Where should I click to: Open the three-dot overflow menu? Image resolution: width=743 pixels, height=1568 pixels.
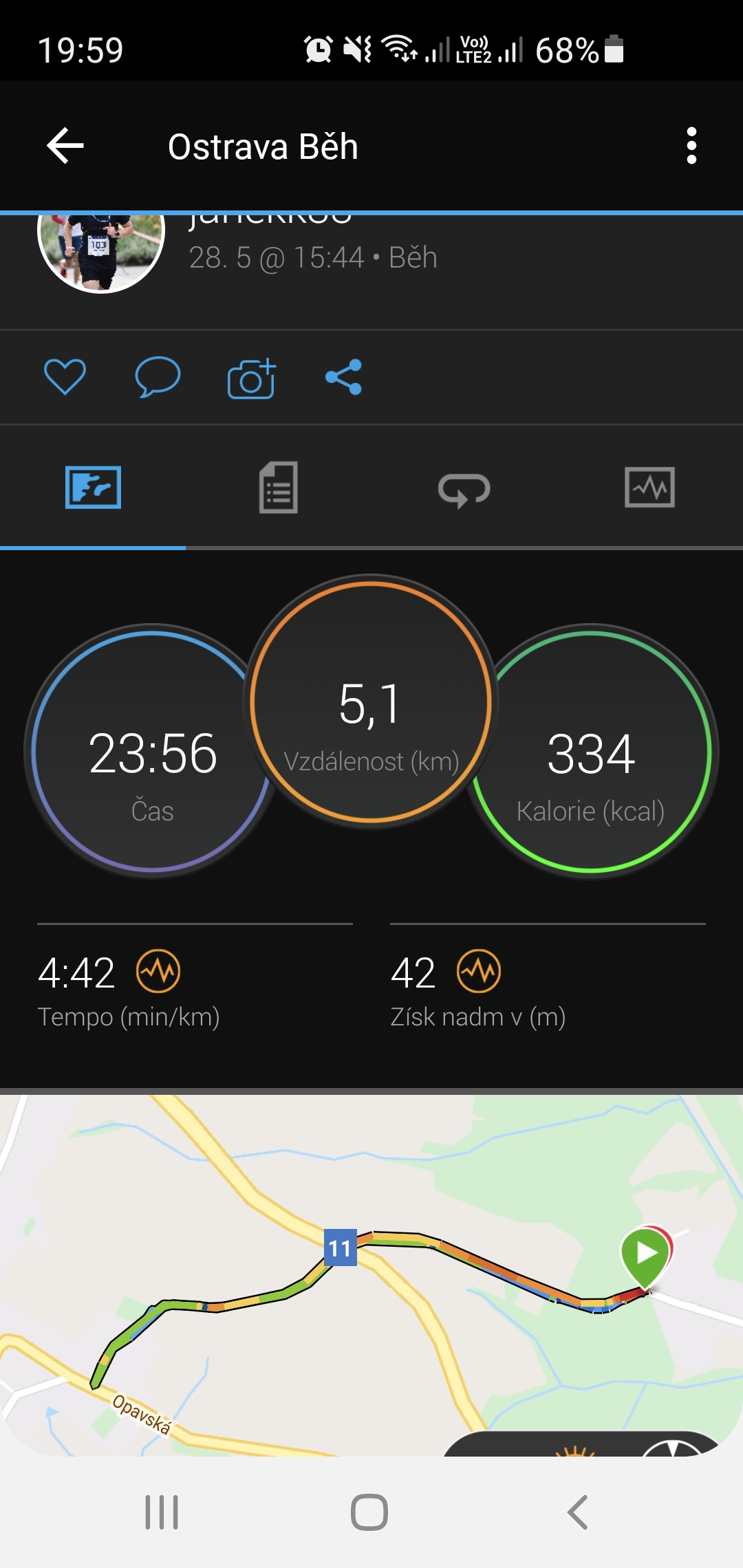point(691,146)
